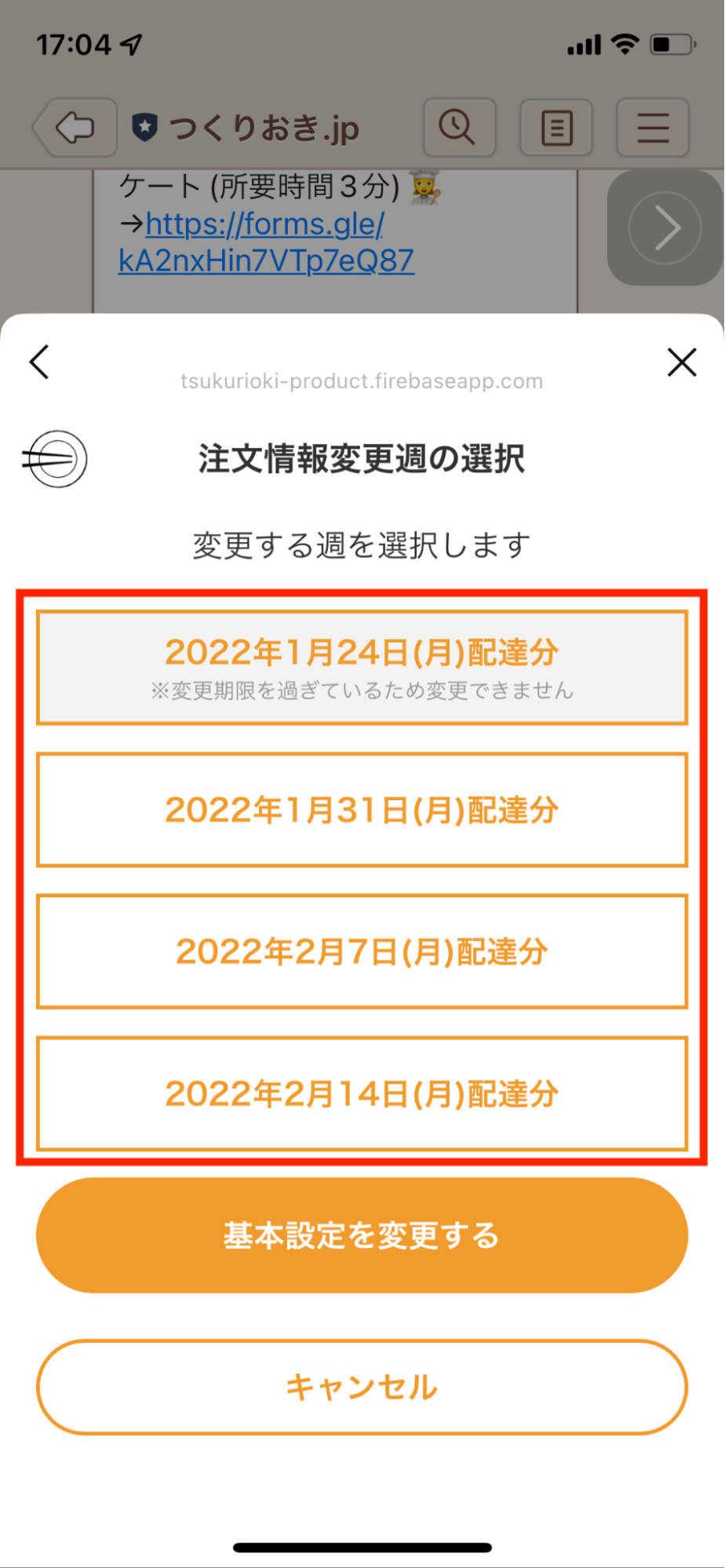Viewport: 725px width, 1568px height.
Task: Open the forms.gle survey link
Action: (265, 242)
